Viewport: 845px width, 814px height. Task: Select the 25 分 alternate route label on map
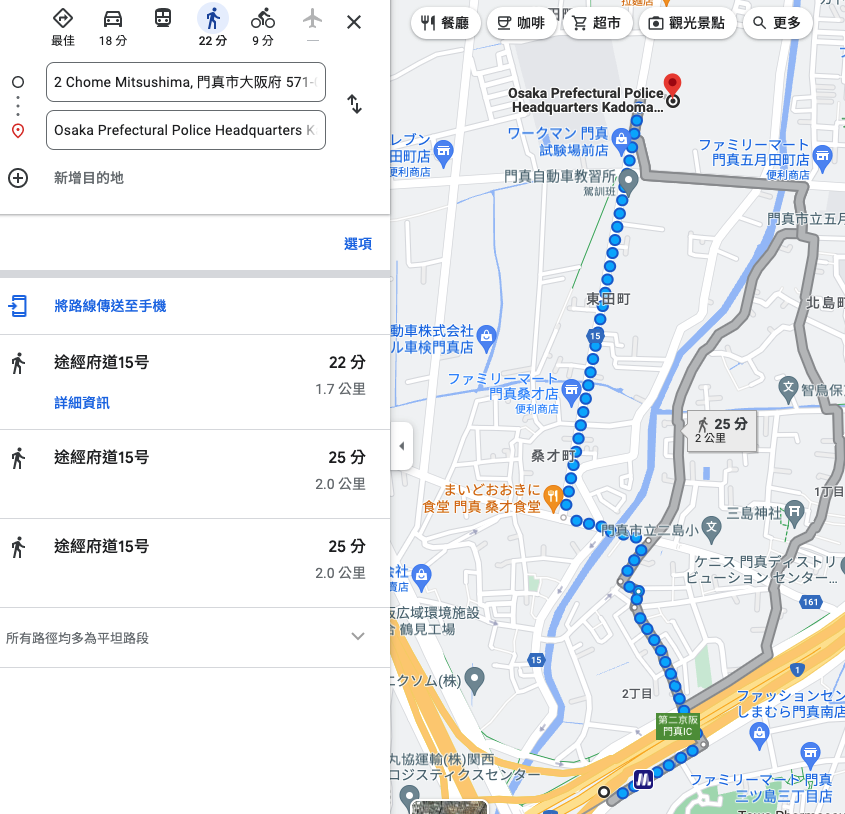click(722, 430)
